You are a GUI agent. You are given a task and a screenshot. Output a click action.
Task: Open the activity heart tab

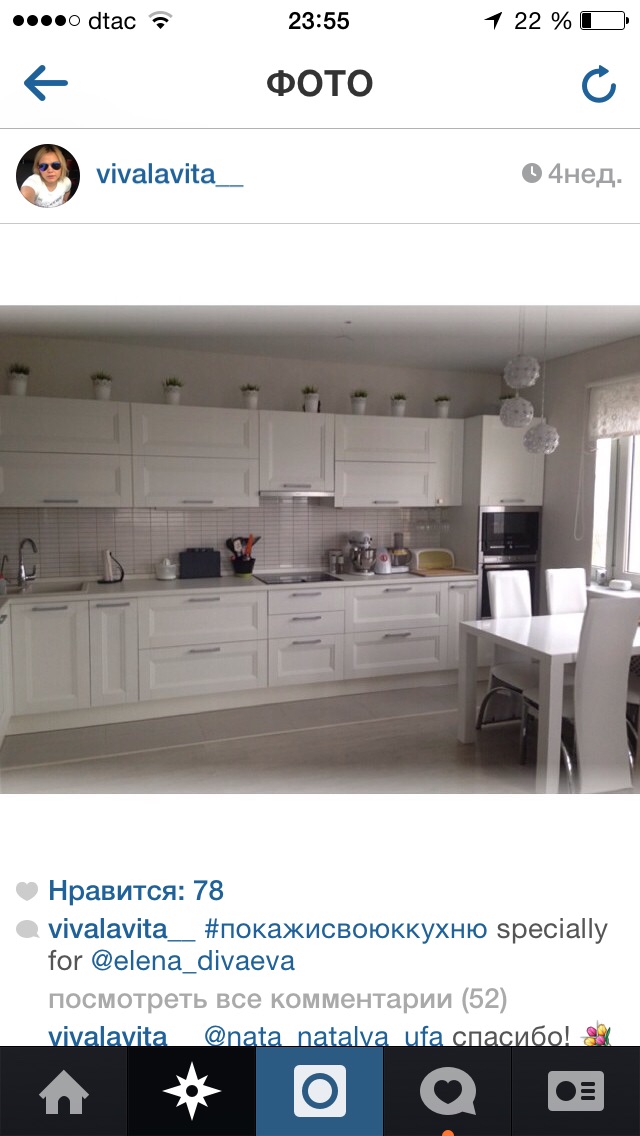coord(447,1091)
